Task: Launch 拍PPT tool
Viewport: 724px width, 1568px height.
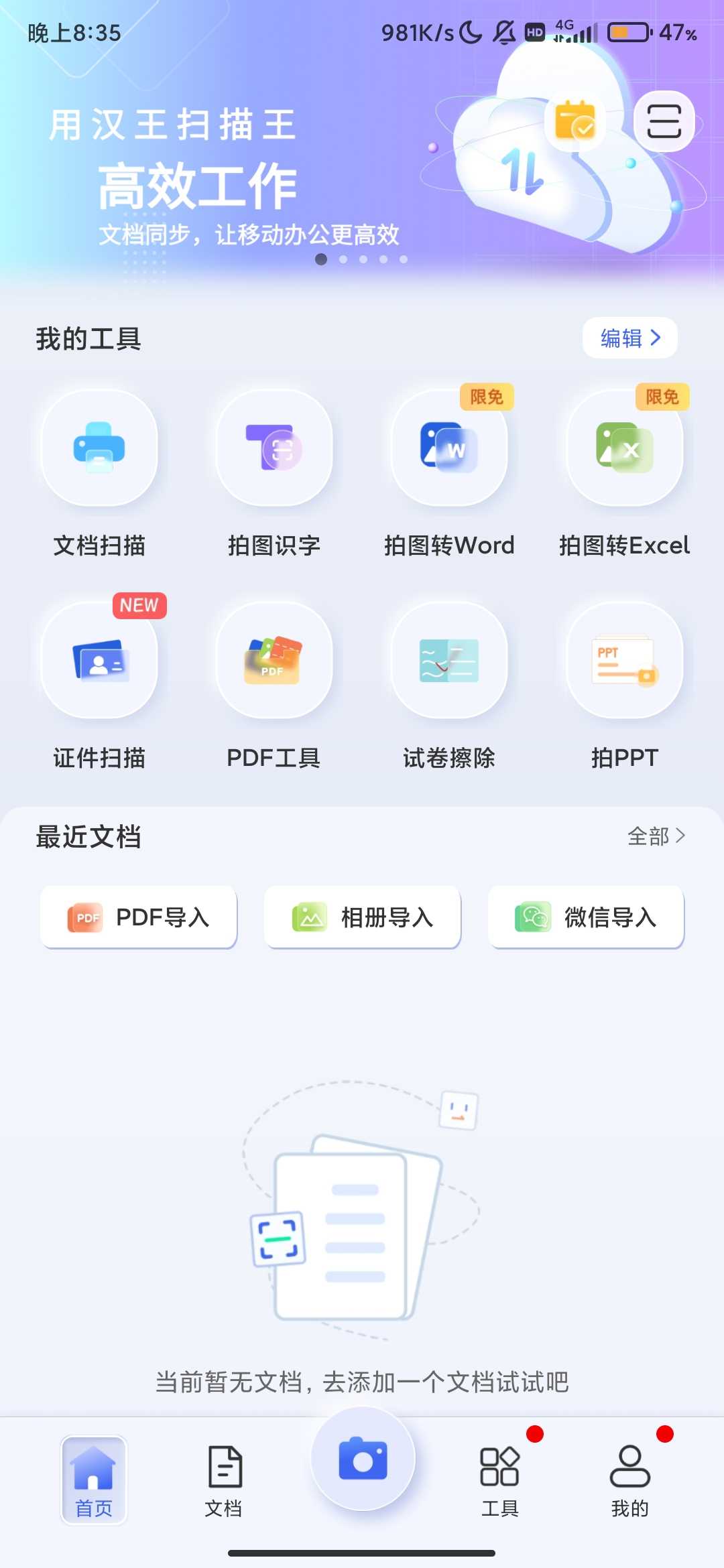Action: click(x=624, y=660)
